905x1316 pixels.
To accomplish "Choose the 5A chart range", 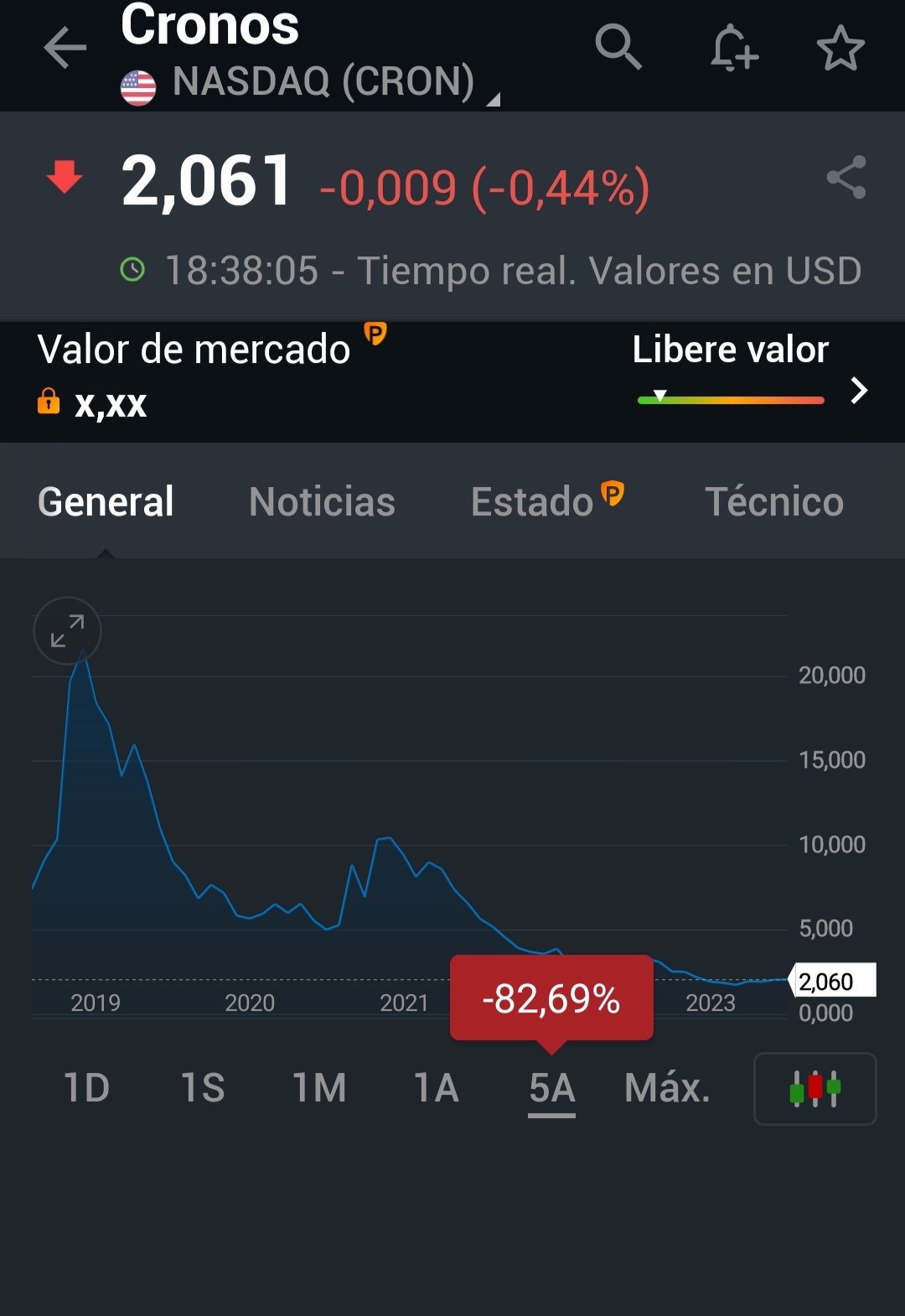I will click(551, 1089).
